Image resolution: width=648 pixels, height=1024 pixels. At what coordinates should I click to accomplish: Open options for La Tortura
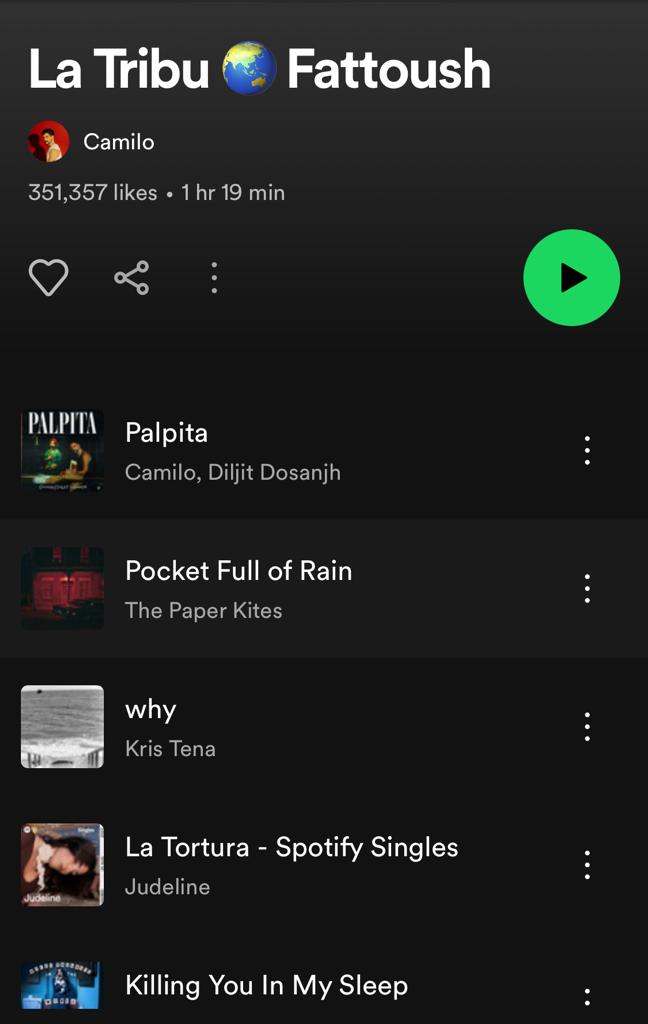click(x=587, y=865)
